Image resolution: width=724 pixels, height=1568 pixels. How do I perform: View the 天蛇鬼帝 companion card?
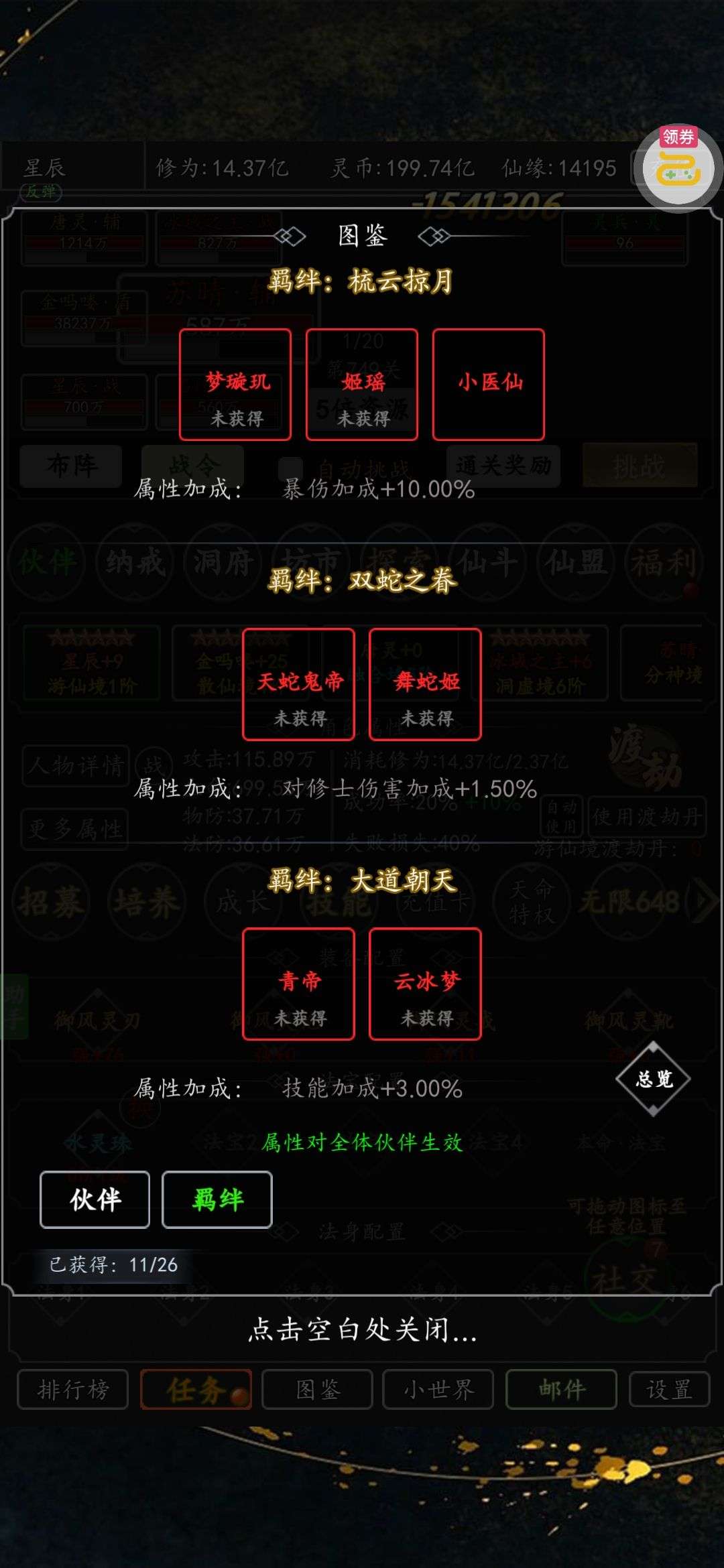(298, 684)
